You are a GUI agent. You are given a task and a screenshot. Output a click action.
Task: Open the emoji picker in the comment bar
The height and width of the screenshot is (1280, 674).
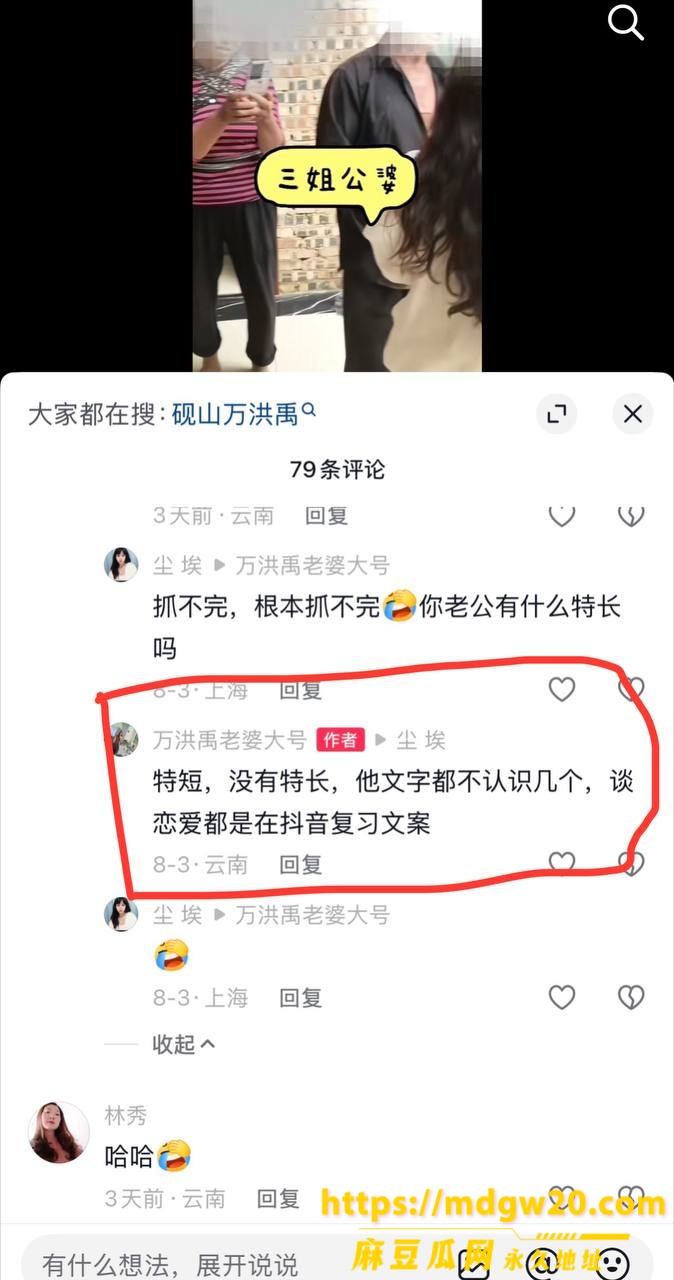[x=611, y=1261]
